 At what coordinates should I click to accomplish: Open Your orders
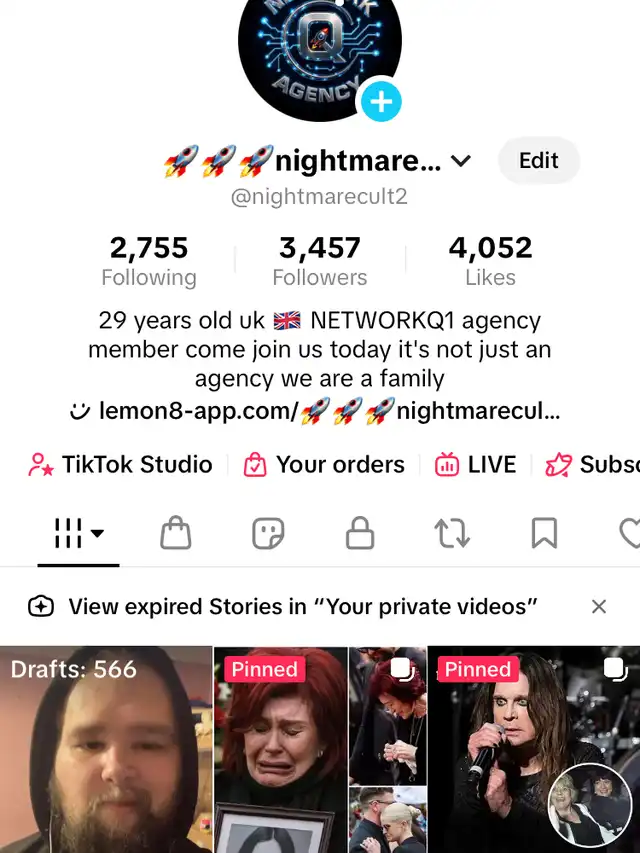click(x=325, y=465)
